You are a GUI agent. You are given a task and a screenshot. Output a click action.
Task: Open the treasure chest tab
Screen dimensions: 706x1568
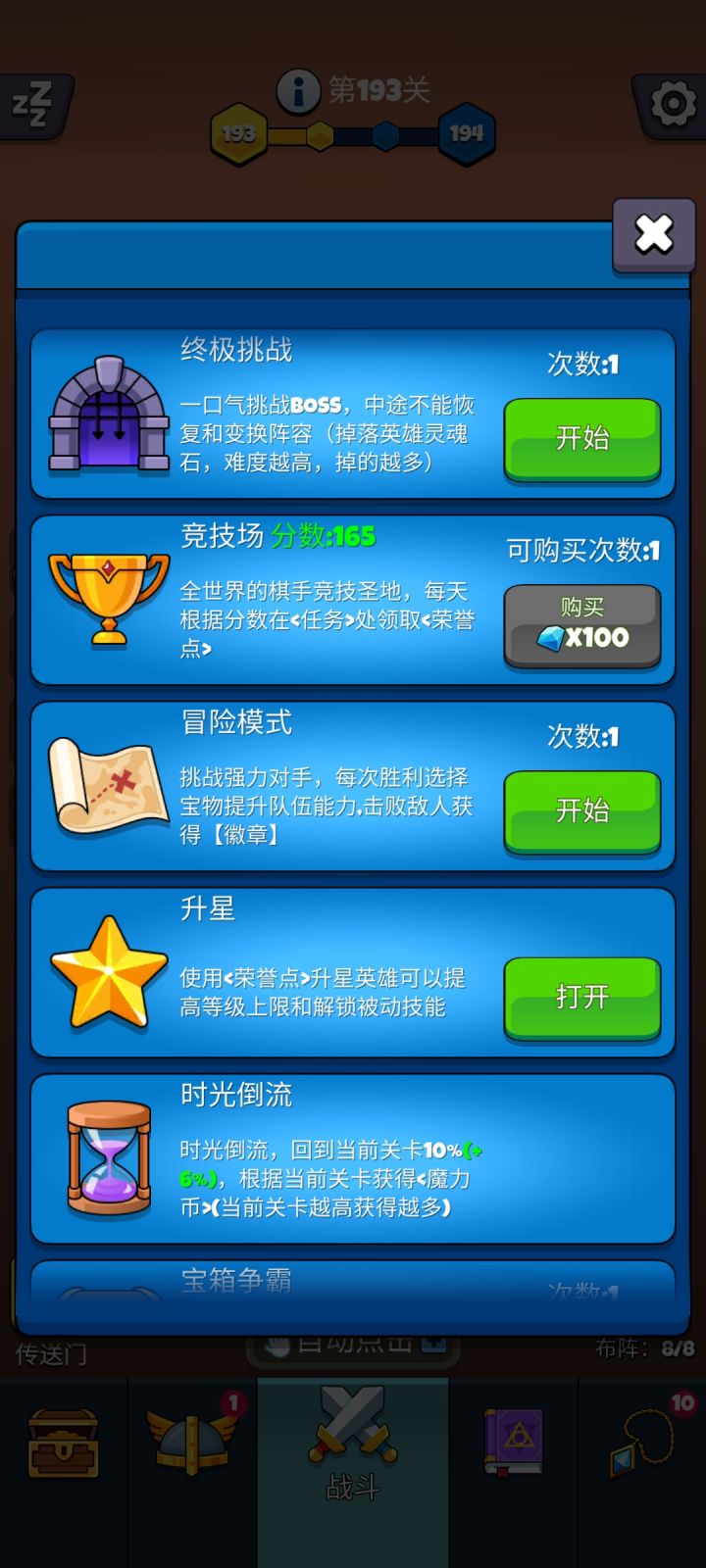64,1444
